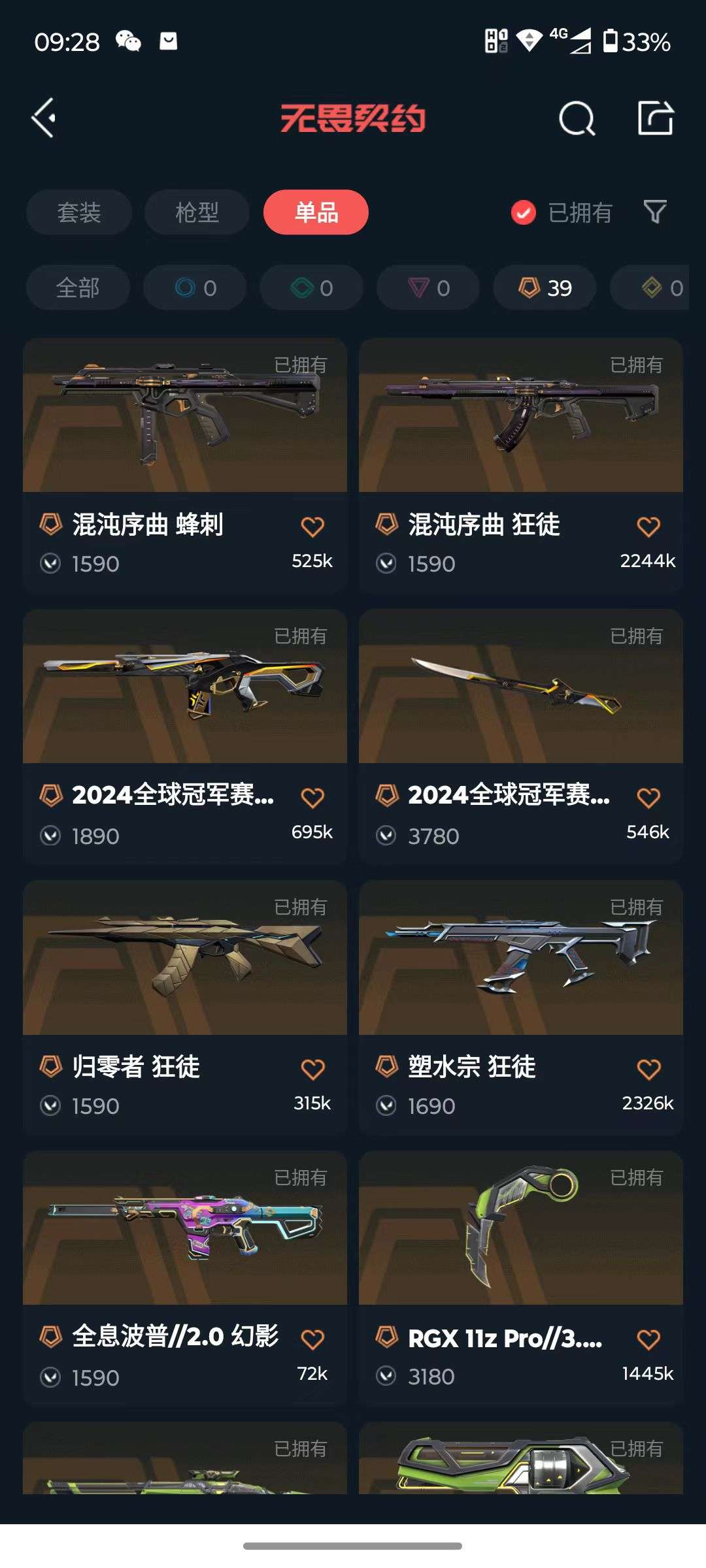
Task: Tap the share icon at top right
Action: (657, 118)
